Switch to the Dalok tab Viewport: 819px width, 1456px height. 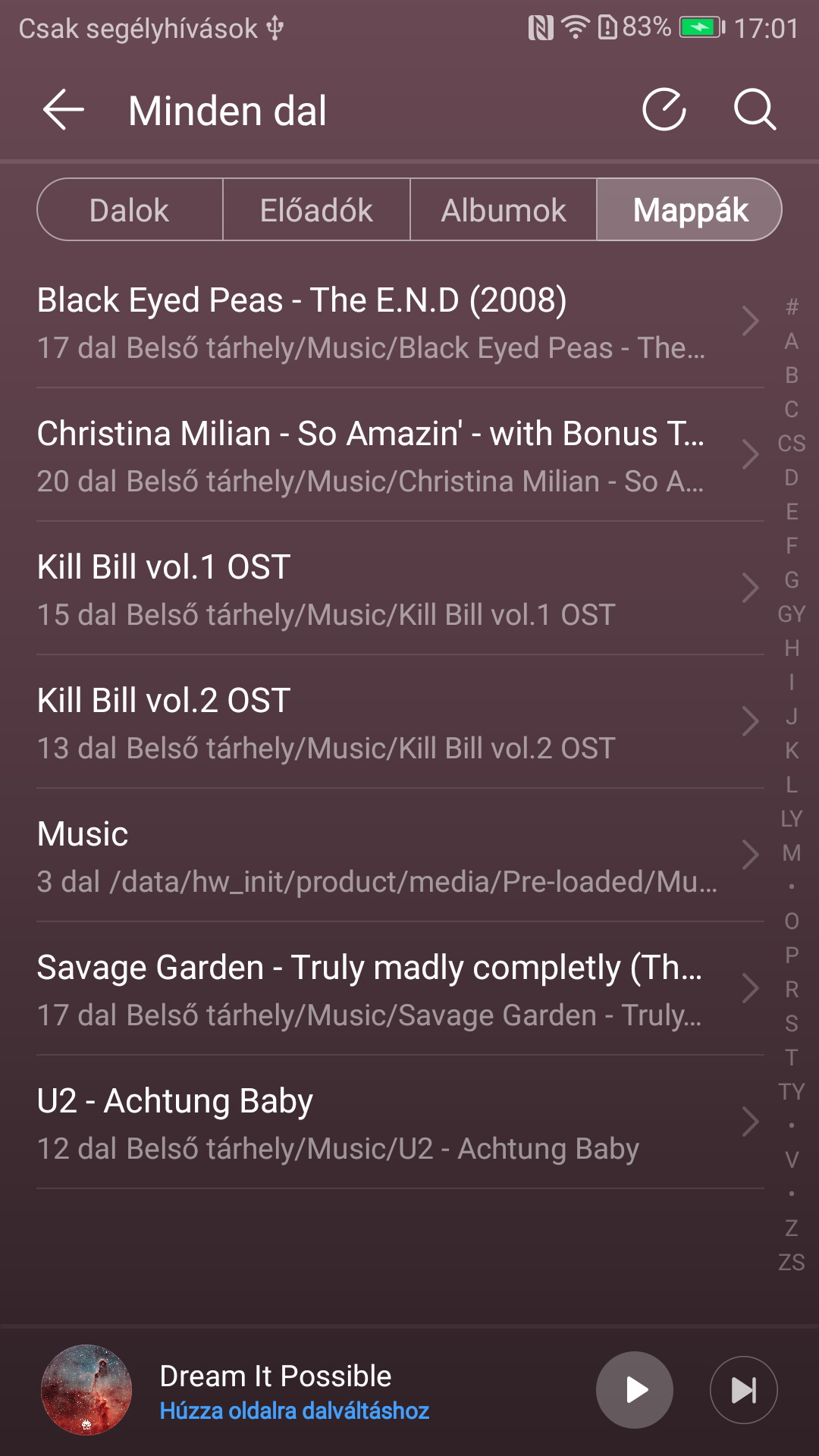click(x=130, y=210)
